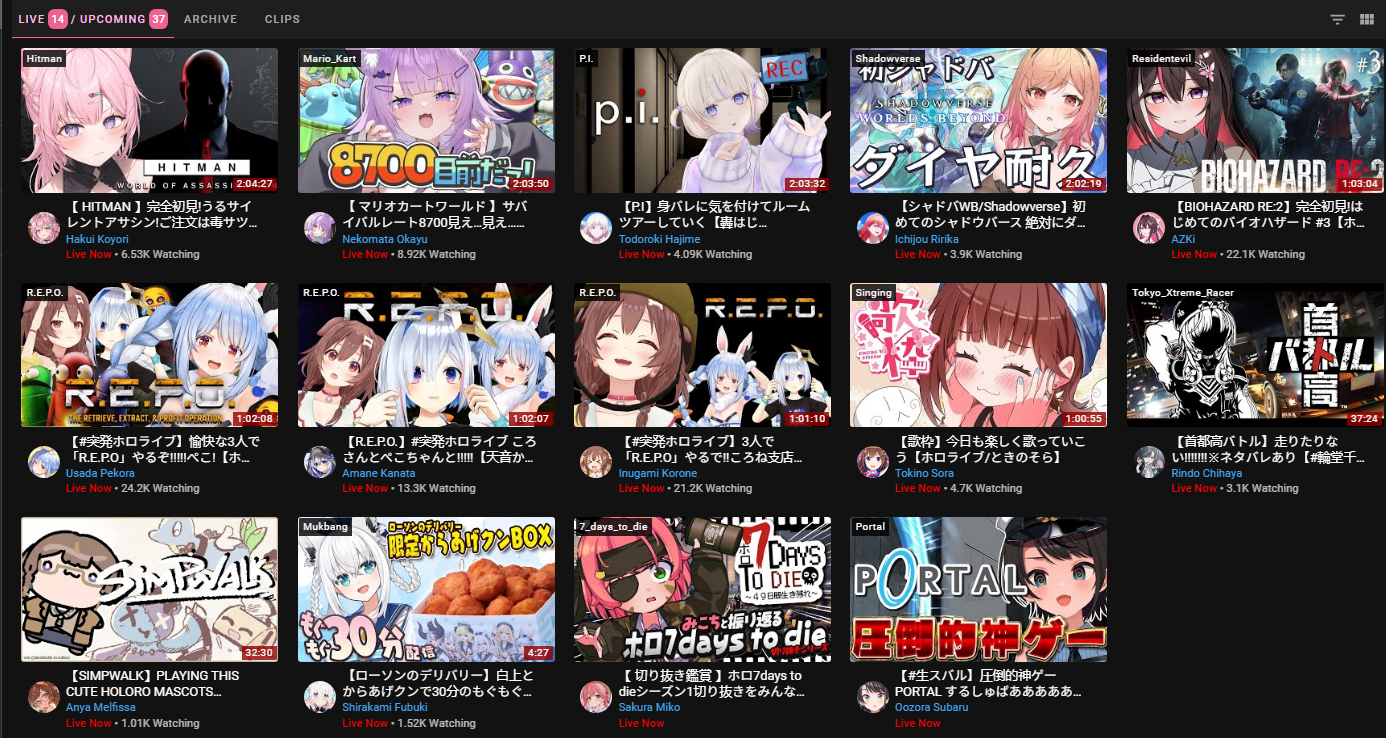
Task: Watch Inugami Korone's R.E.P.O. stream
Action: [702, 355]
